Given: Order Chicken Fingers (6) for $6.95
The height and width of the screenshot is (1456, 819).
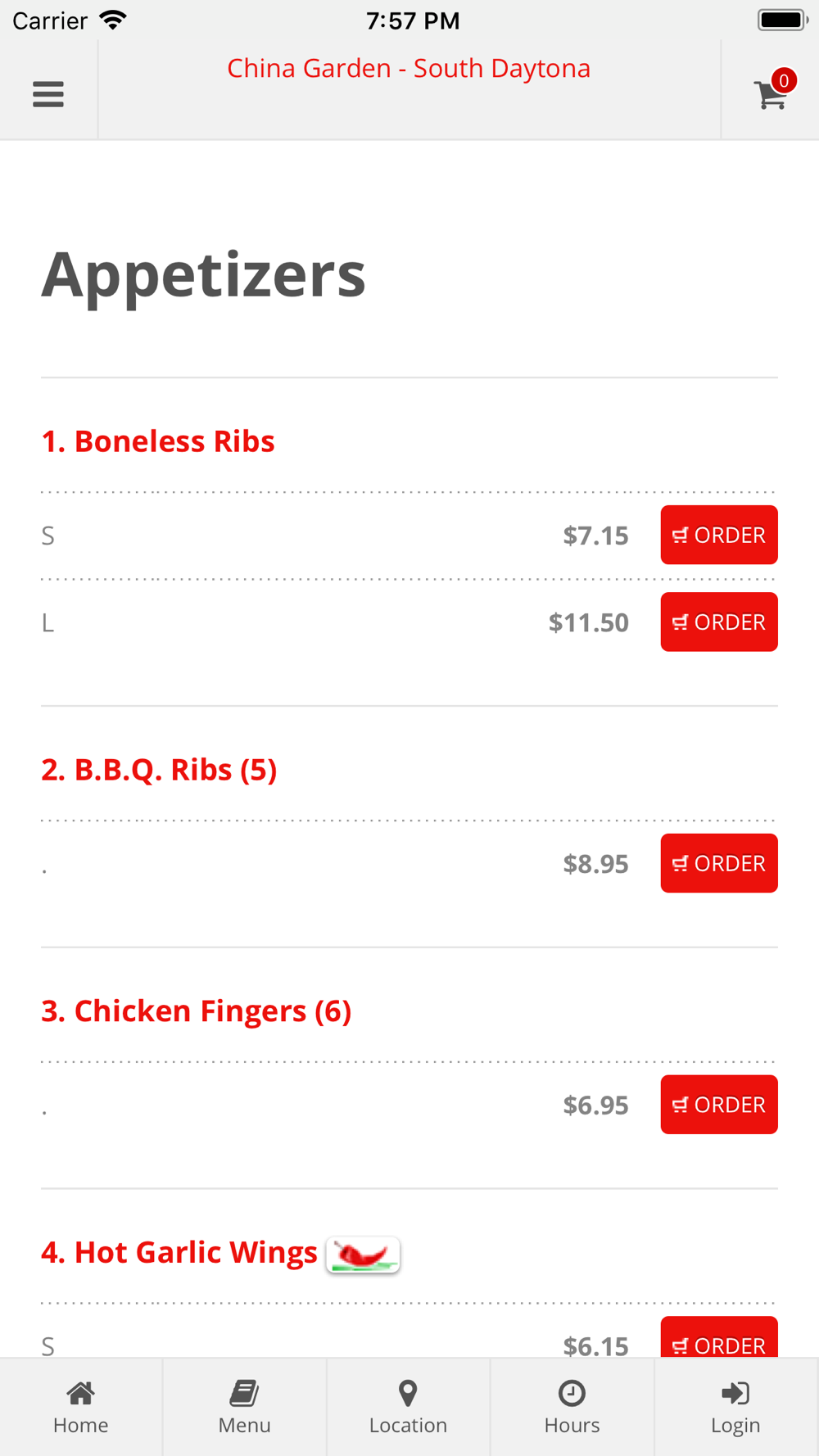Looking at the screenshot, I should click(719, 1105).
